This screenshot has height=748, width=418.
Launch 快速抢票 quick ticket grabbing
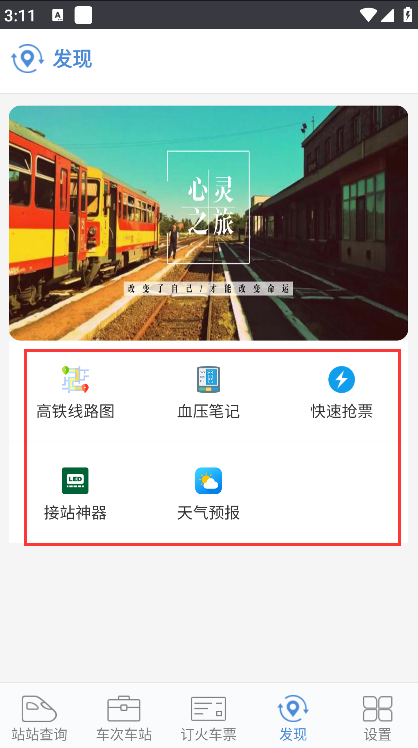pyautogui.click(x=342, y=392)
